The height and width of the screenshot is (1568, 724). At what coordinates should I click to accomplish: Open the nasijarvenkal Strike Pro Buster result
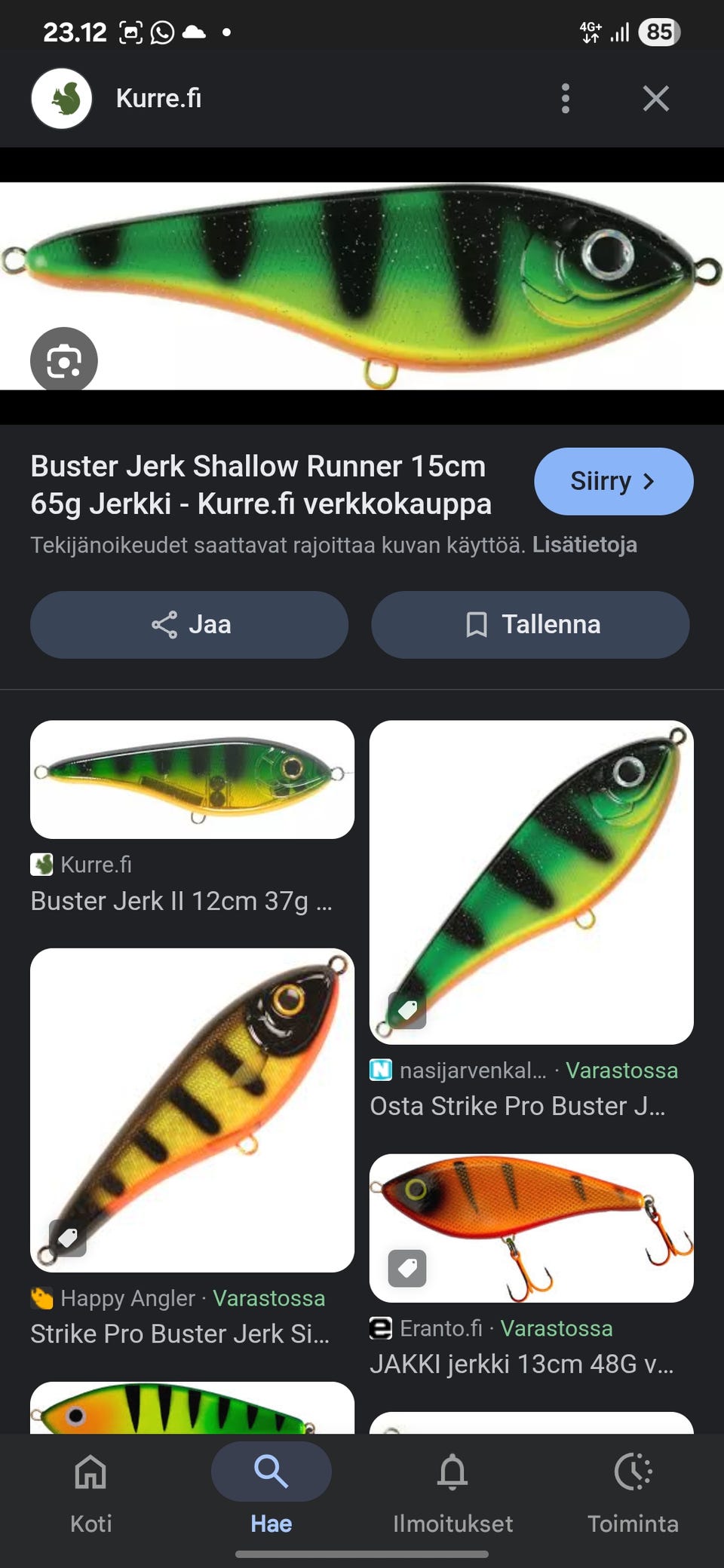point(532,921)
